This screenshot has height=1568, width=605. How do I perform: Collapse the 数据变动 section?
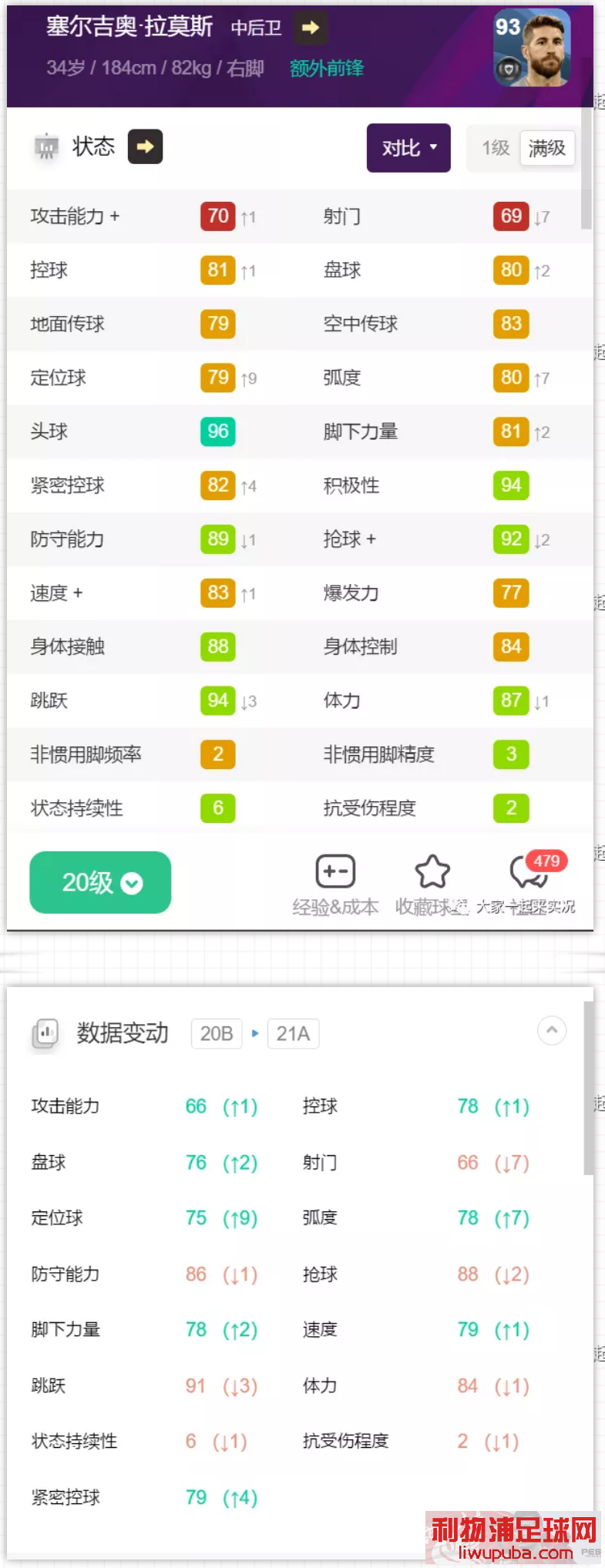[x=552, y=1030]
